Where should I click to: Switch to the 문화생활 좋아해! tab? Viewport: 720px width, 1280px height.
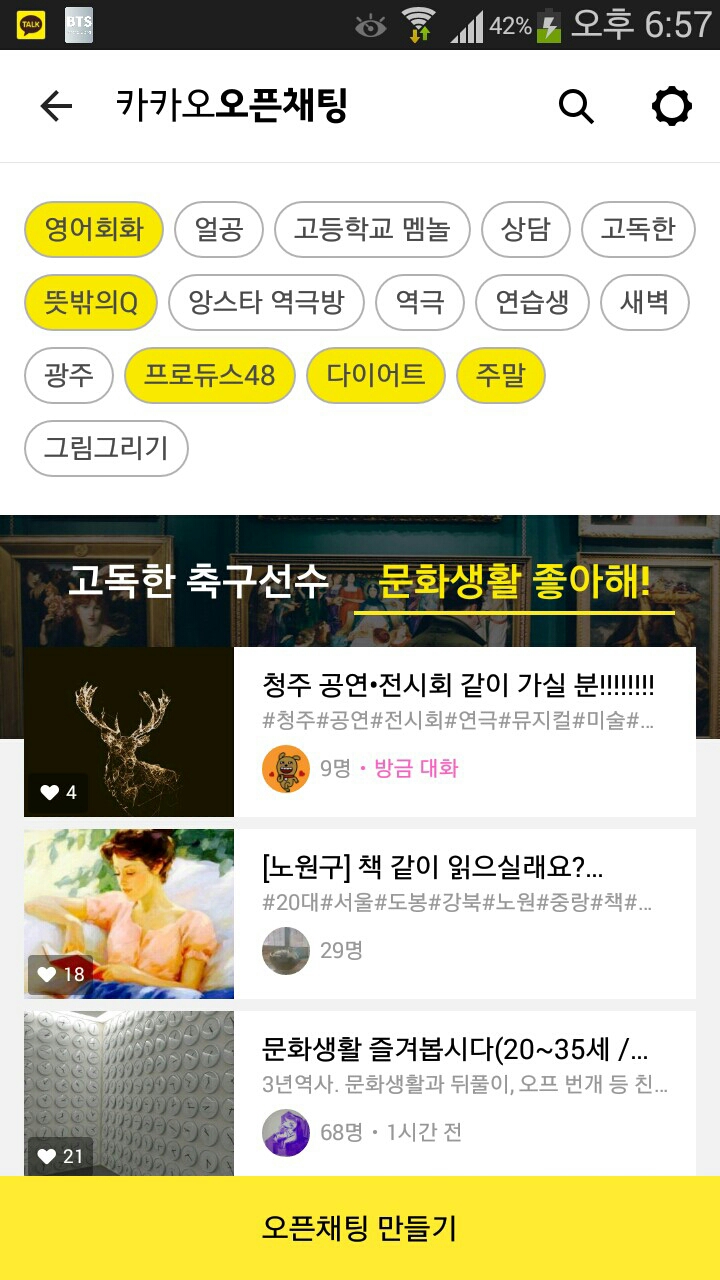[514, 581]
